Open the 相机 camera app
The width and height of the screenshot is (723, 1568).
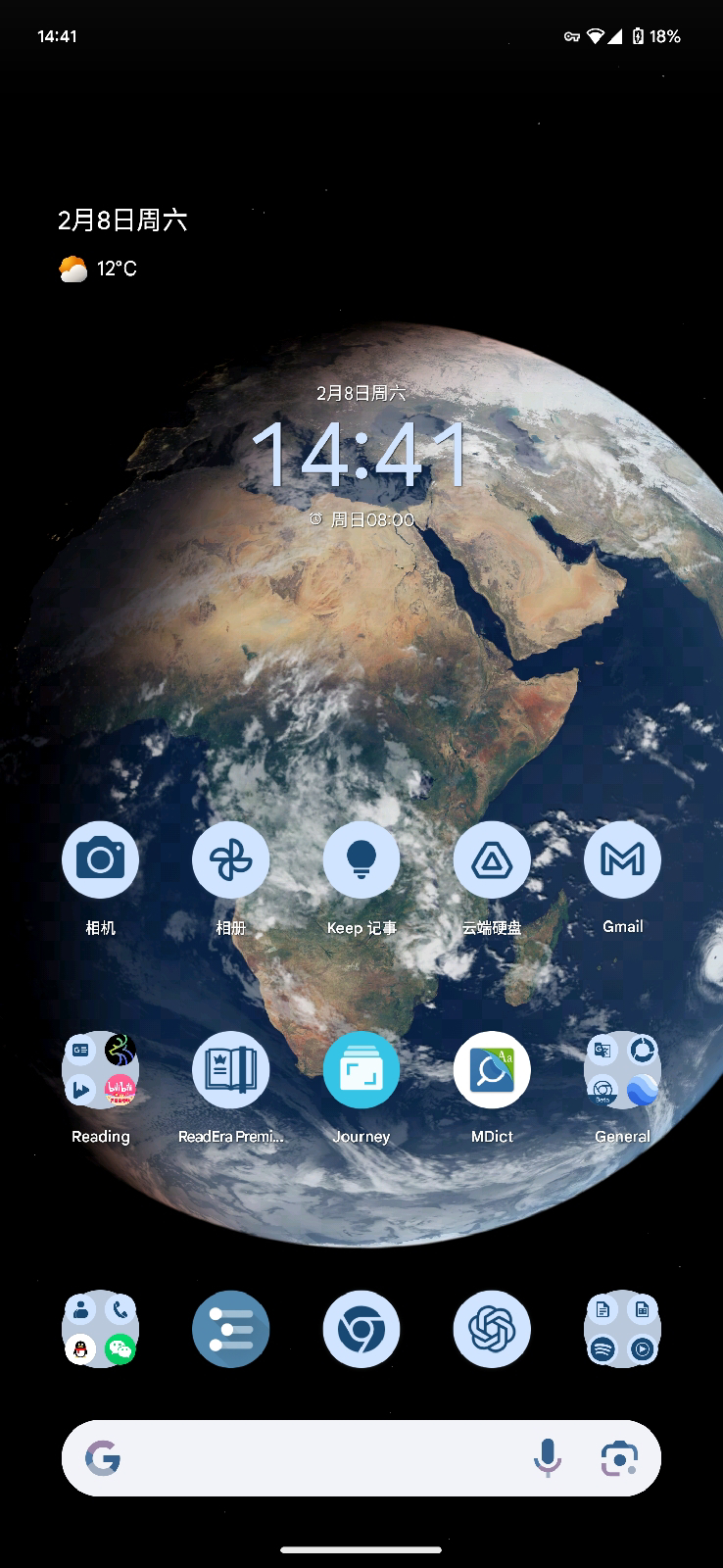pos(100,859)
